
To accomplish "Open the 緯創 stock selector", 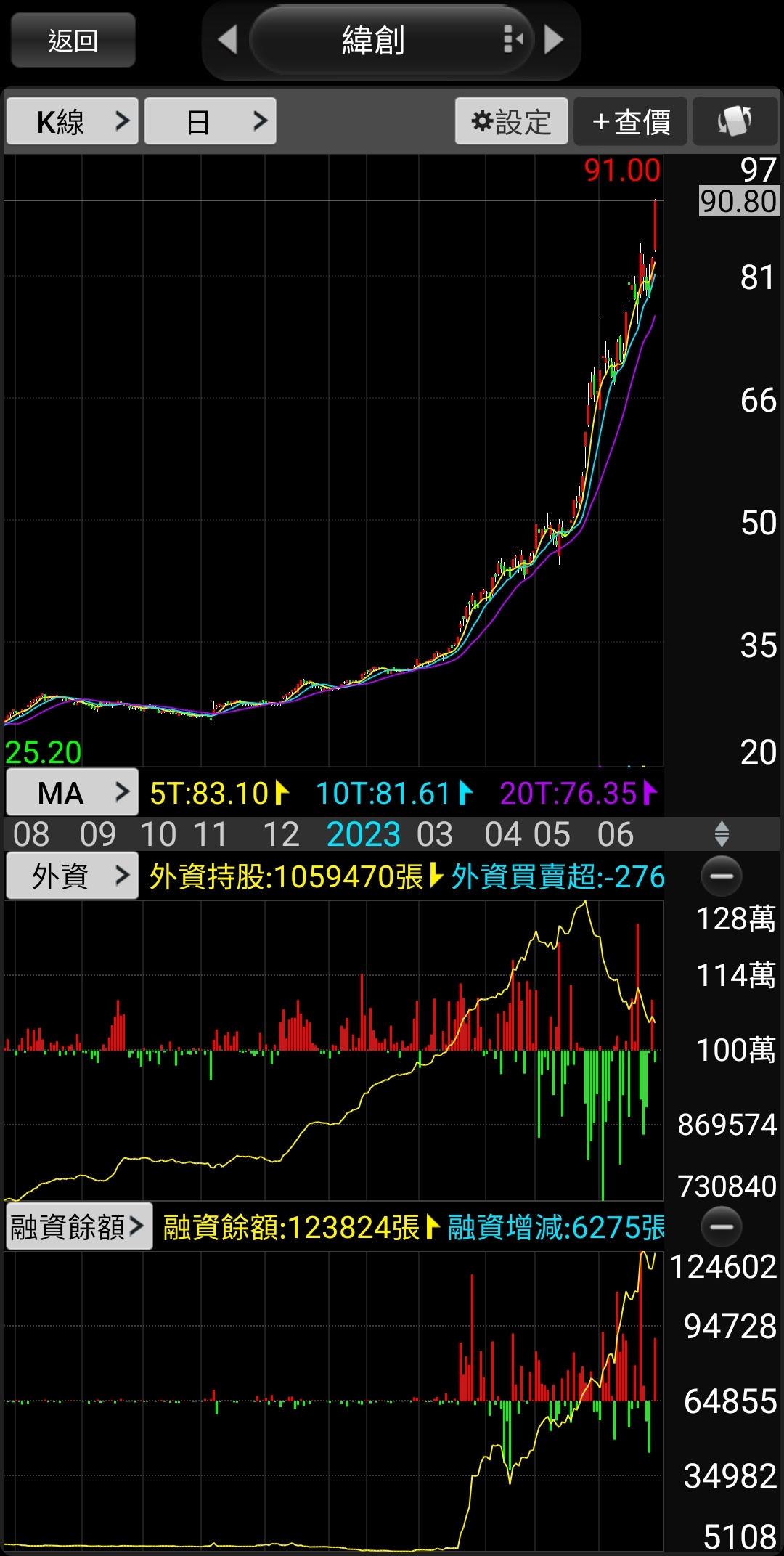I will pyautogui.click(x=391, y=40).
